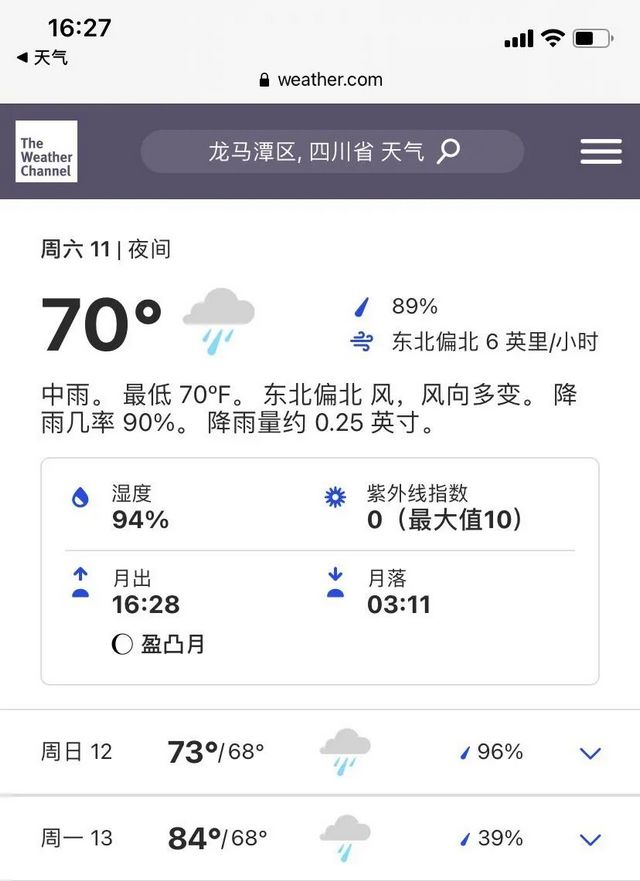Tap the weather.com address bar
The image size is (640, 881).
[320, 80]
